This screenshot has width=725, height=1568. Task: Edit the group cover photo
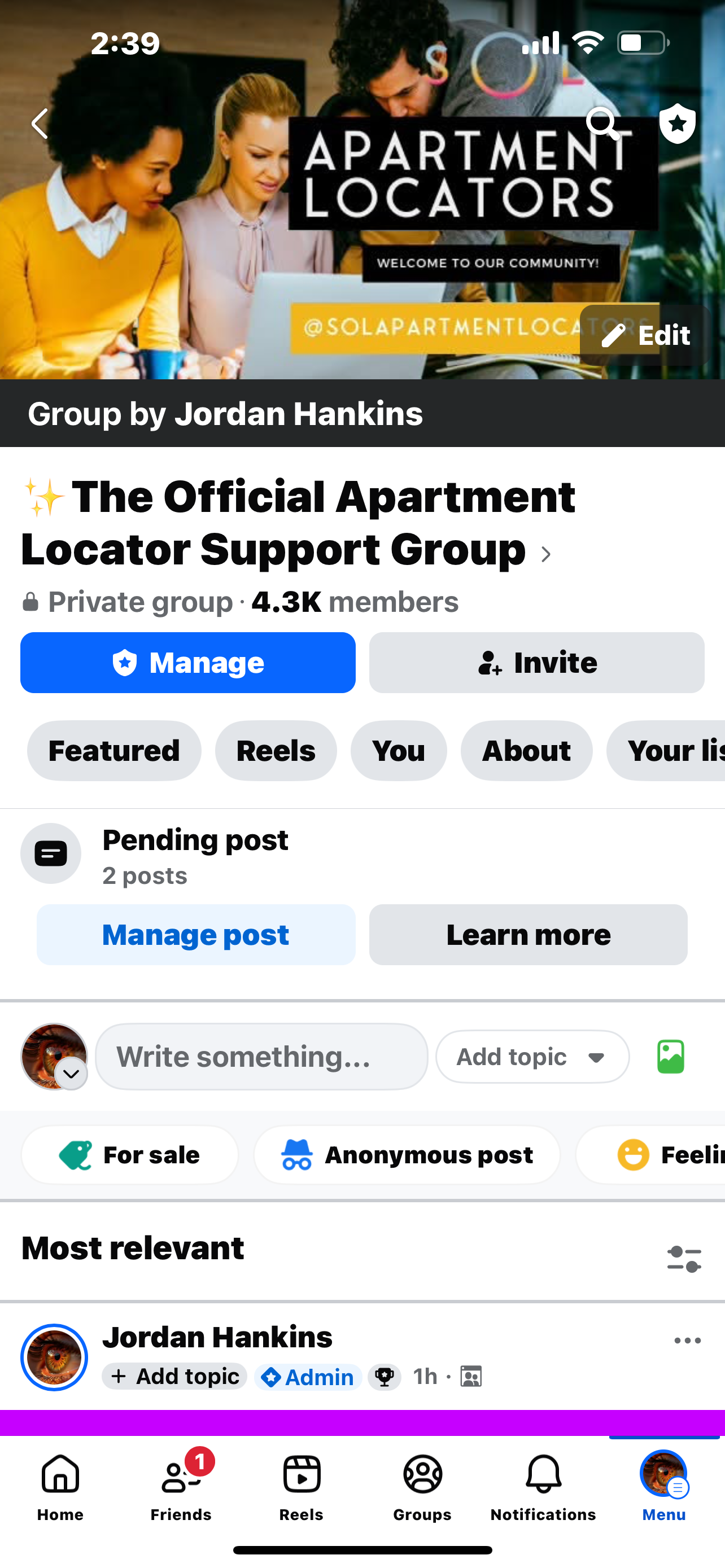645,335
